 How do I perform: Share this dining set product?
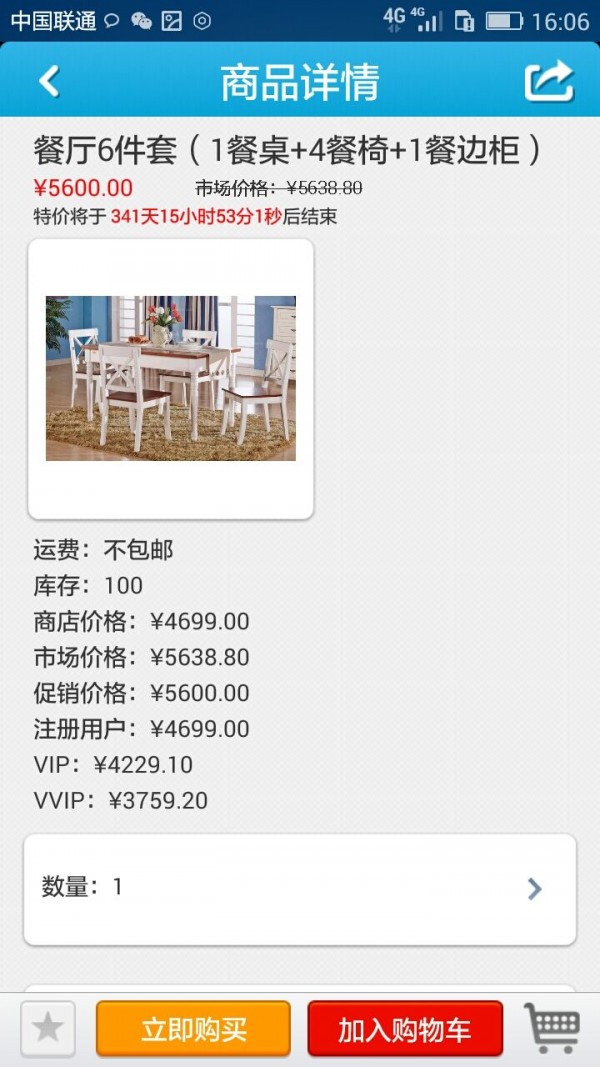(549, 81)
